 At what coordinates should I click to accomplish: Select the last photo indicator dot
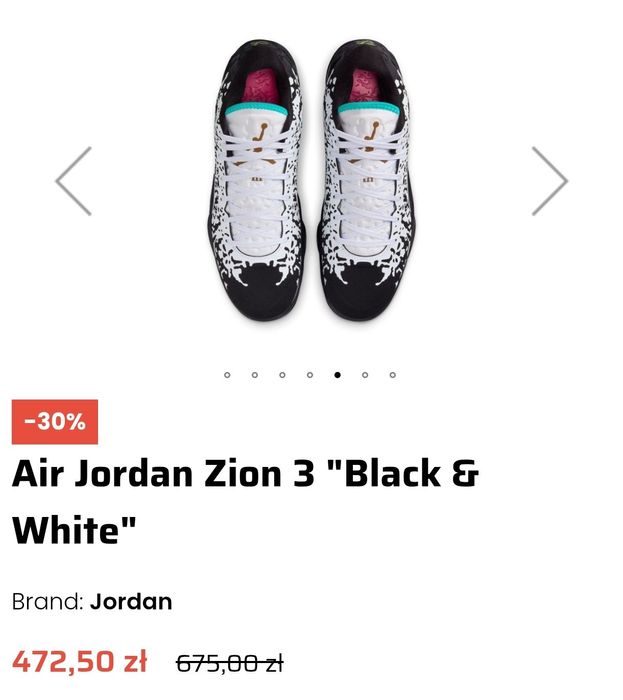(393, 375)
